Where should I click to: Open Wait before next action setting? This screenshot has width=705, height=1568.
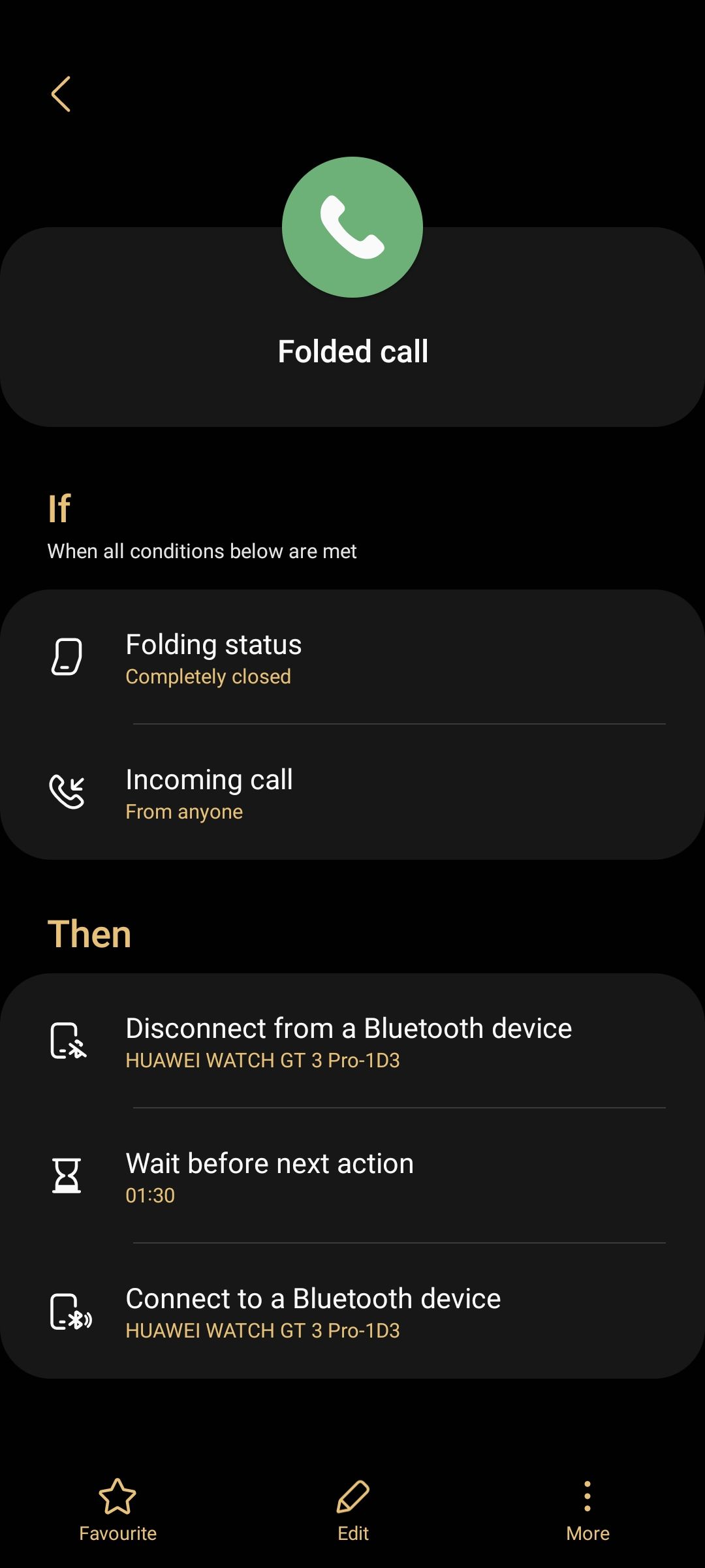tap(352, 1177)
